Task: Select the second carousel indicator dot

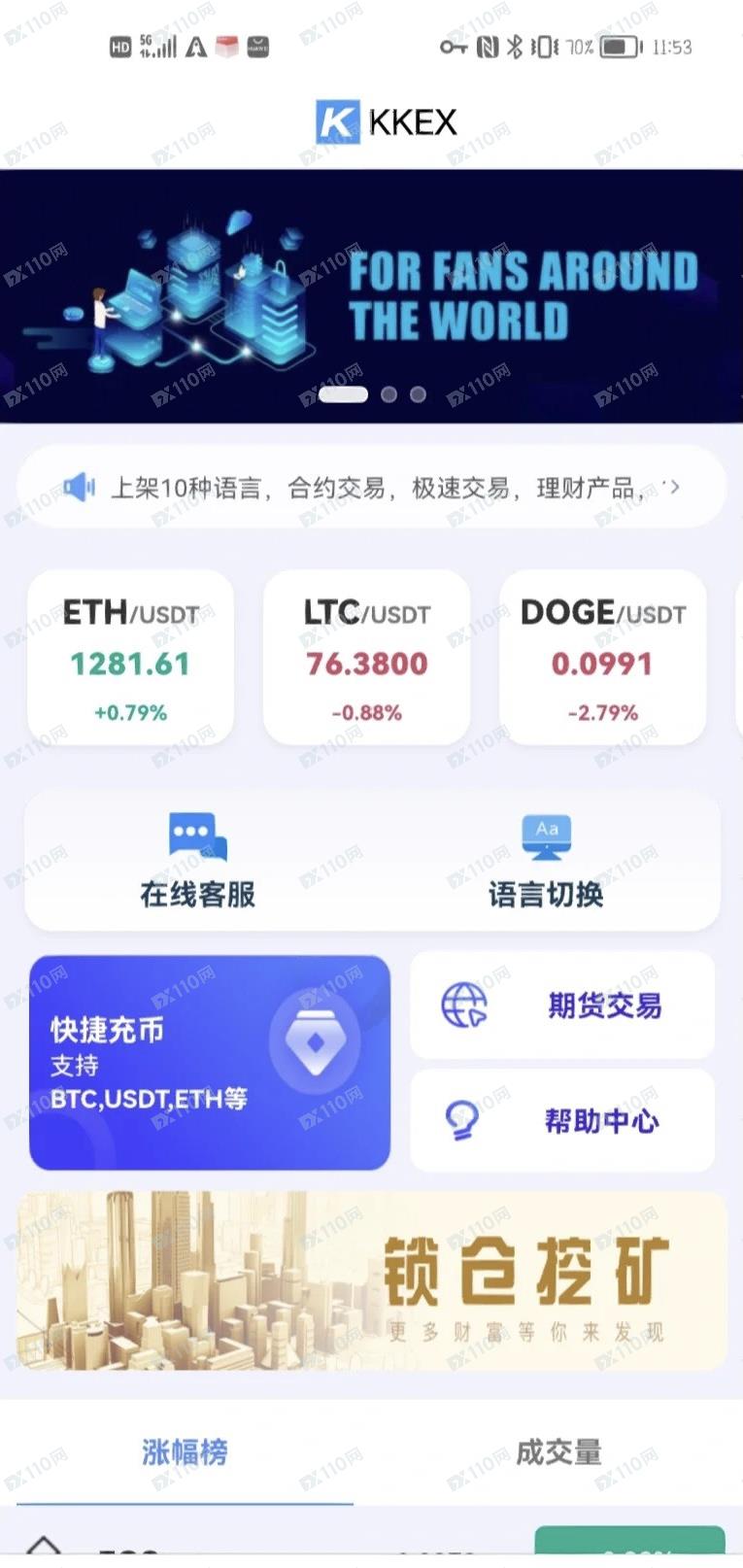Action: pos(391,392)
